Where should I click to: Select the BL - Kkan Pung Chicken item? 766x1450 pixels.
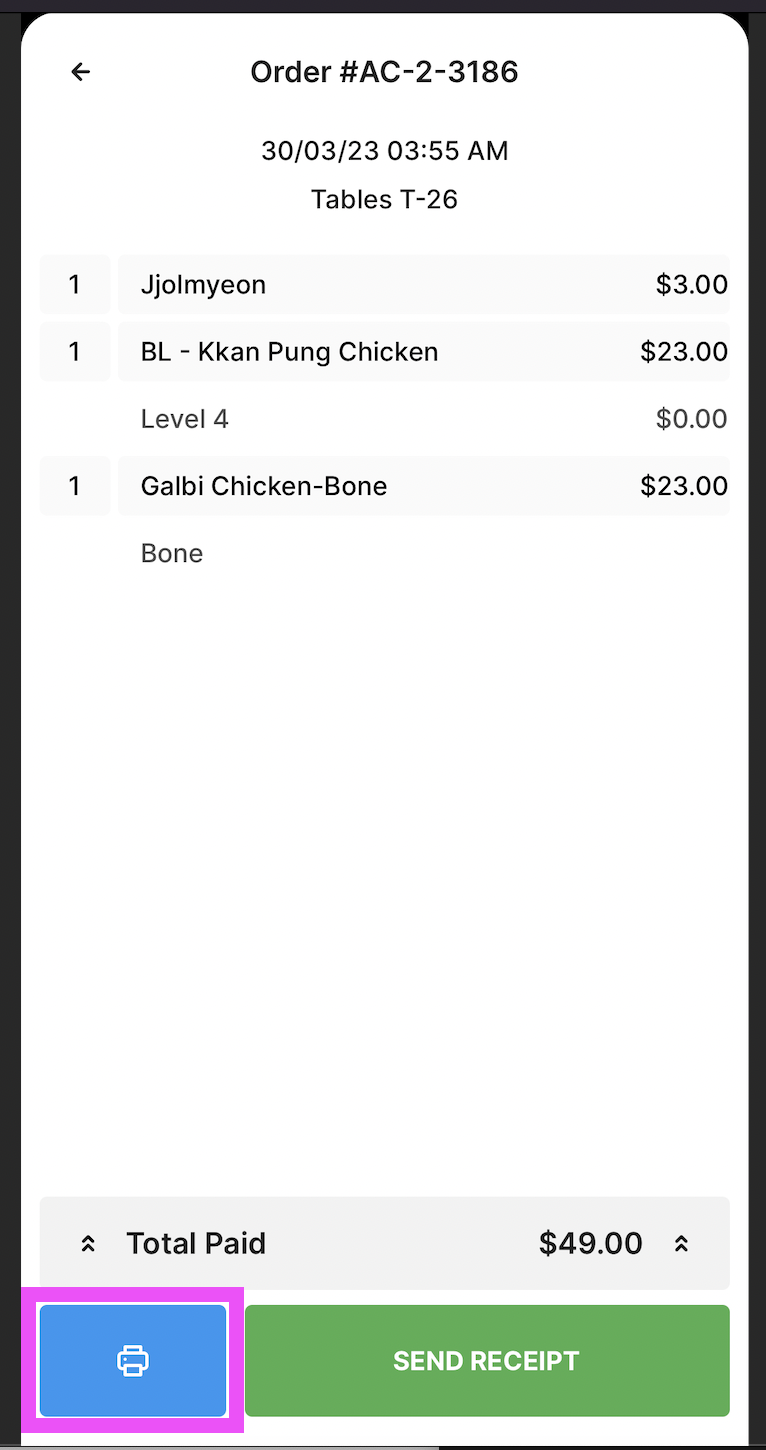click(x=423, y=352)
